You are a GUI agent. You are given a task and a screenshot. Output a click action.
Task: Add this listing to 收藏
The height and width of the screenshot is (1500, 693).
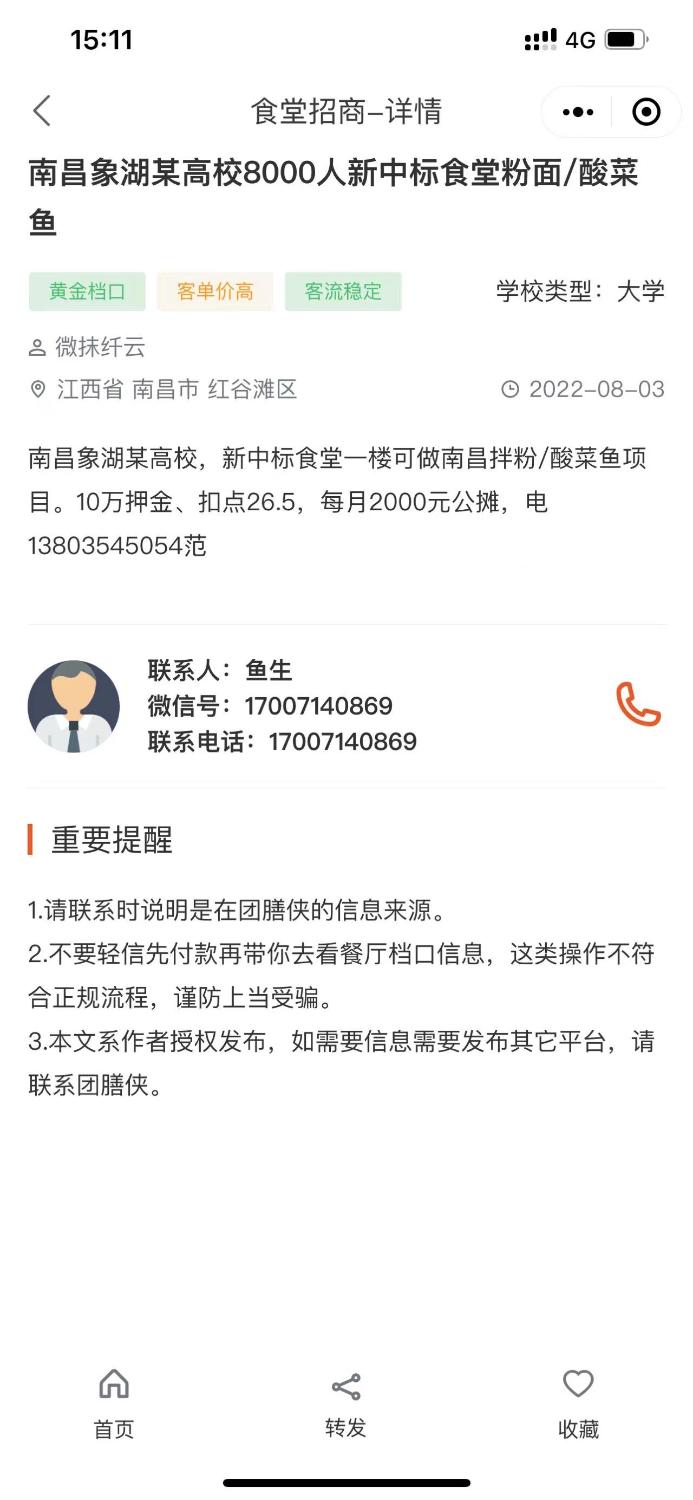(x=578, y=1403)
